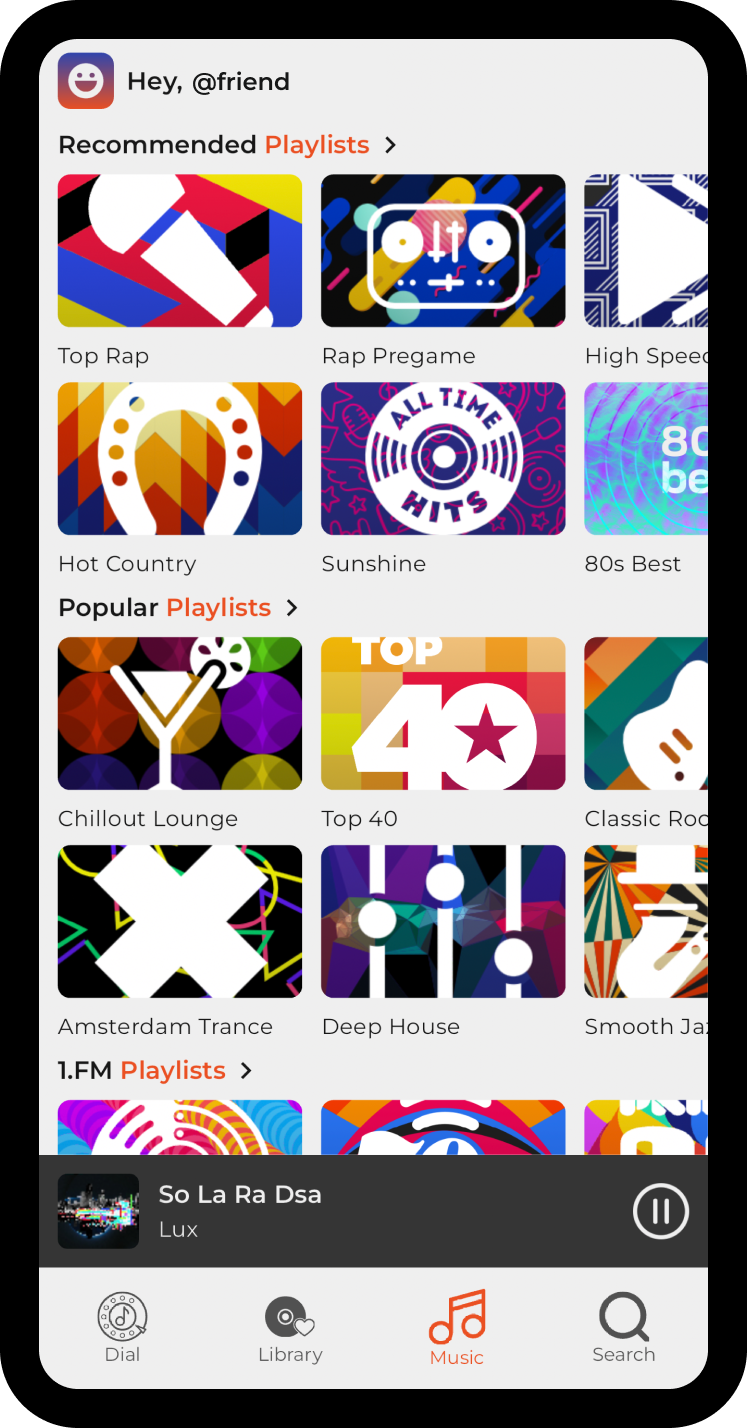Image resolution: width=747 pixels, height=1428 pixels.
Task: Switch to the Library tab
Action: tap(290, 1328)
